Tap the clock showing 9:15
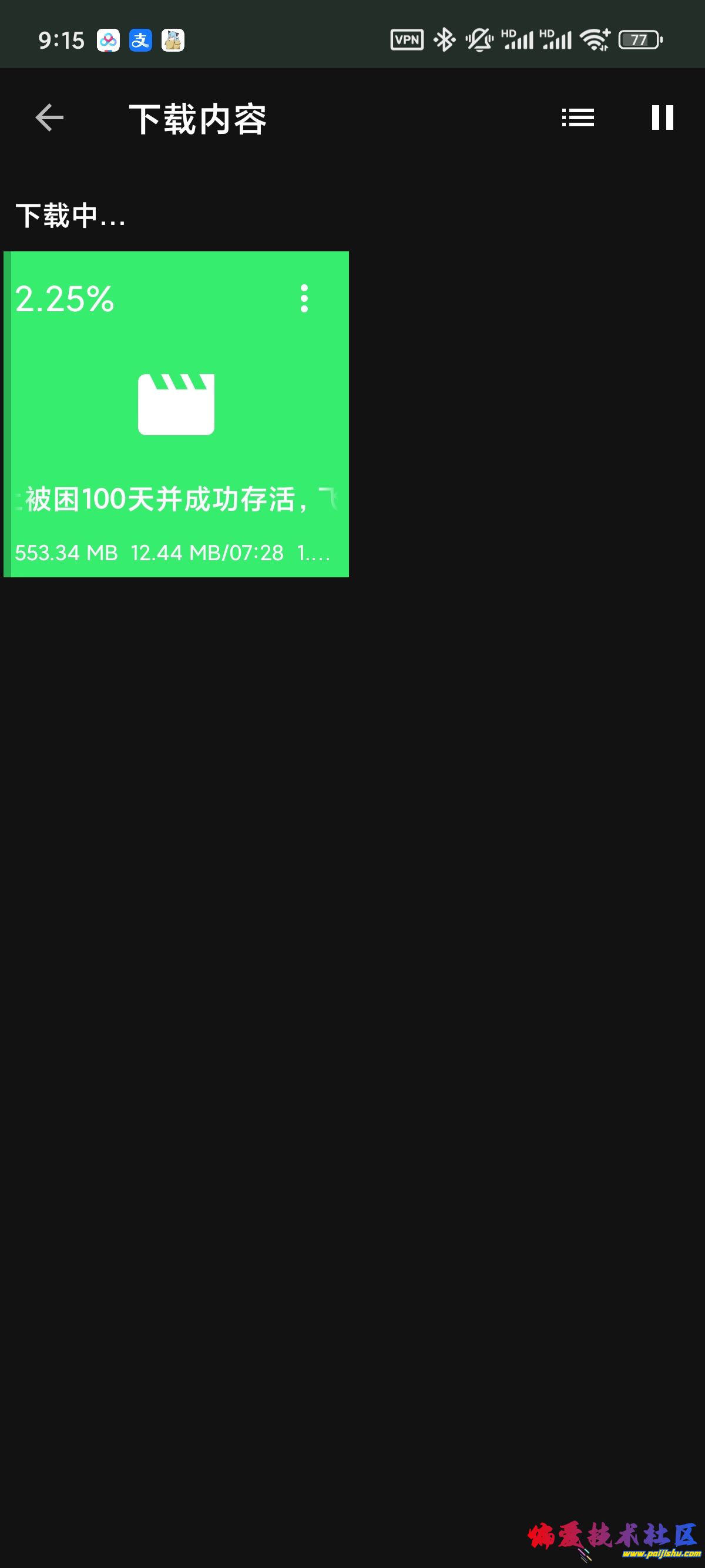The width and height of the screenshot is (705, 1568). pyautogui.click(x=63, y=40)
